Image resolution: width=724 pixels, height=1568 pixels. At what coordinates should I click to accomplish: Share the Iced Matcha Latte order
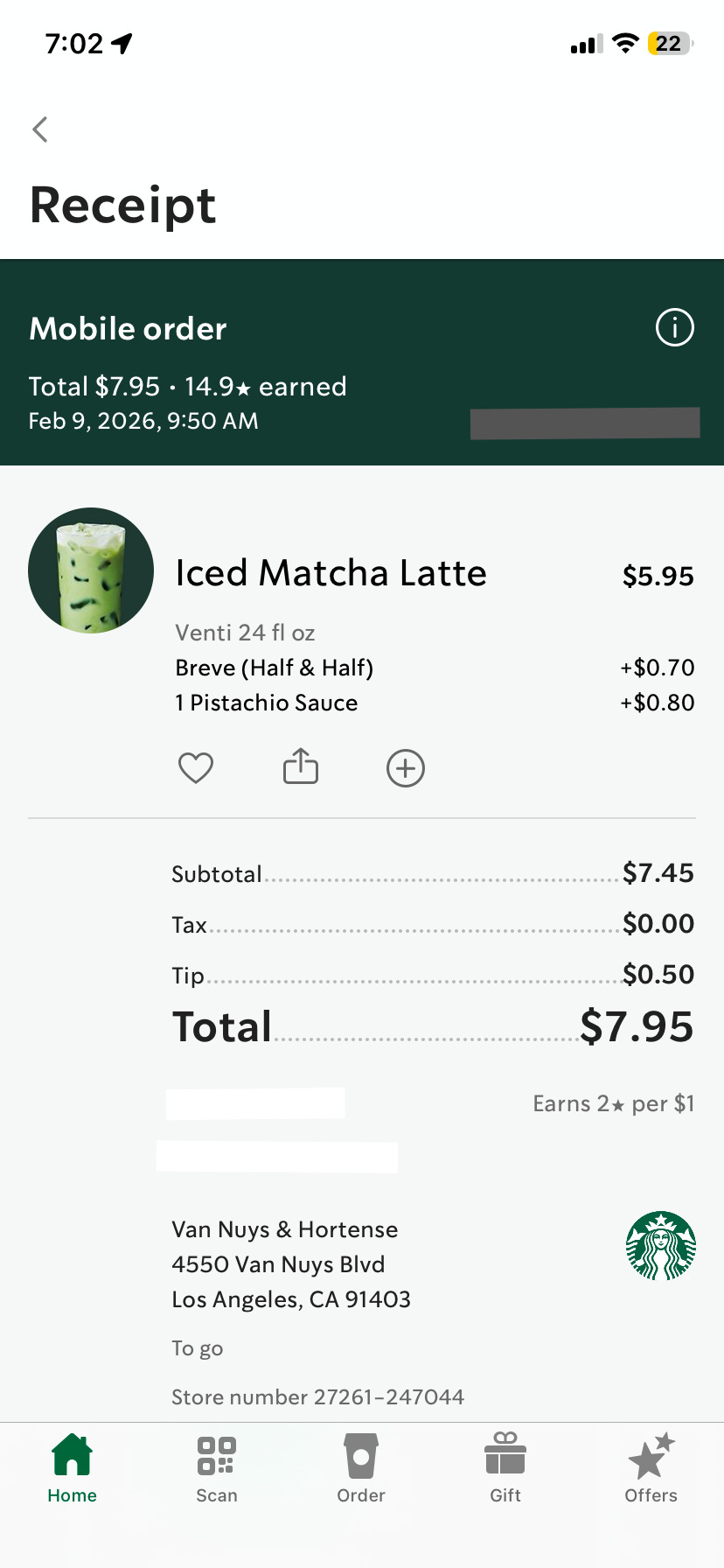pos(301,766)
